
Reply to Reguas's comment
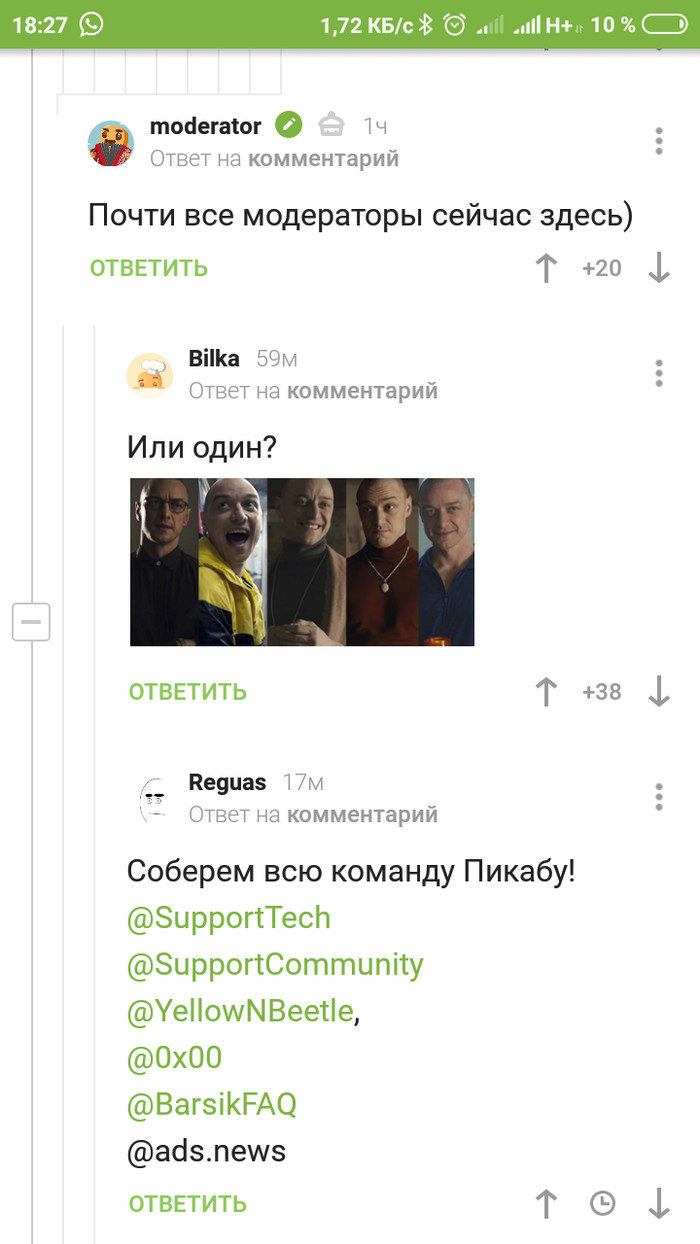click(187, 1204)
